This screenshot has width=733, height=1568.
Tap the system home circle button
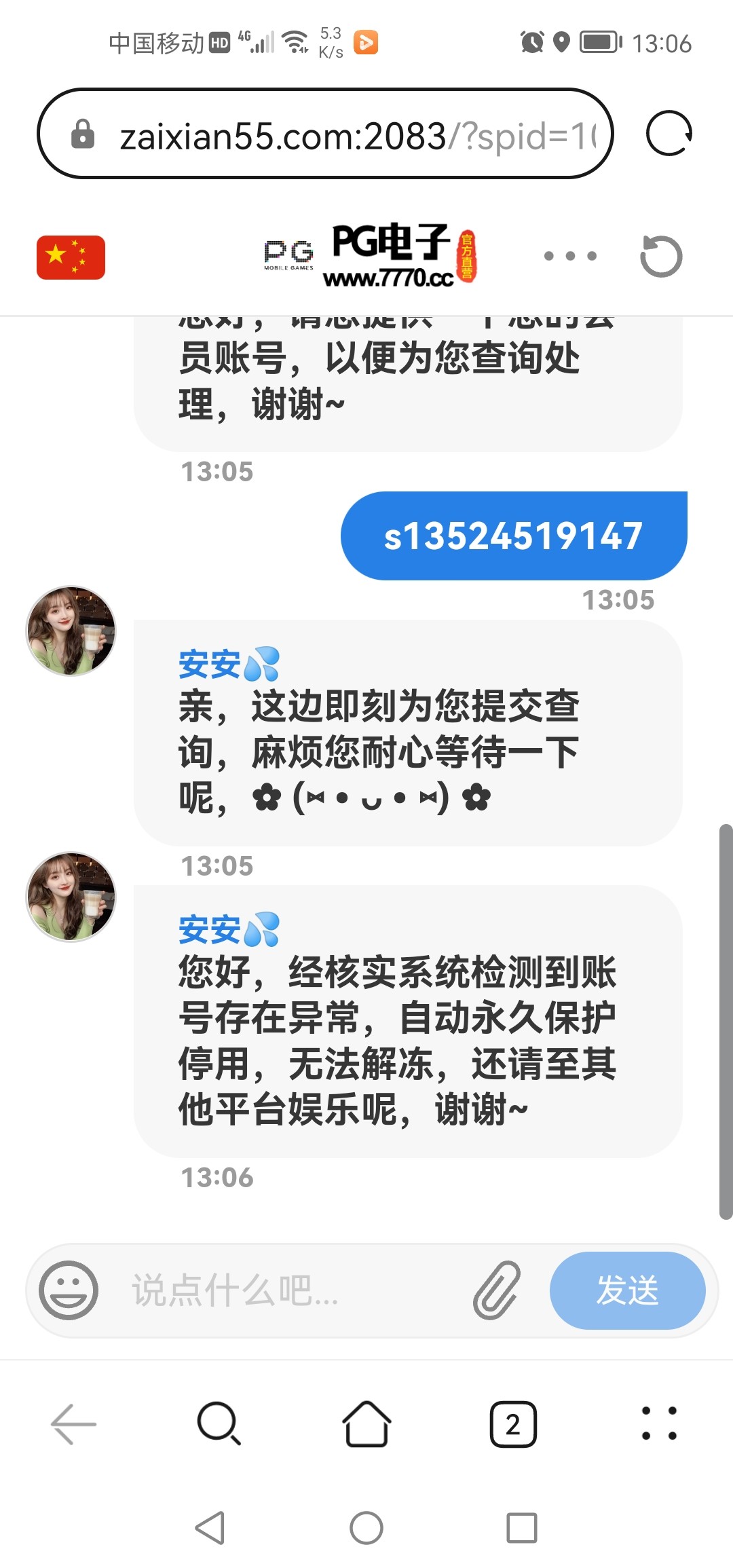click(366, 1528)
